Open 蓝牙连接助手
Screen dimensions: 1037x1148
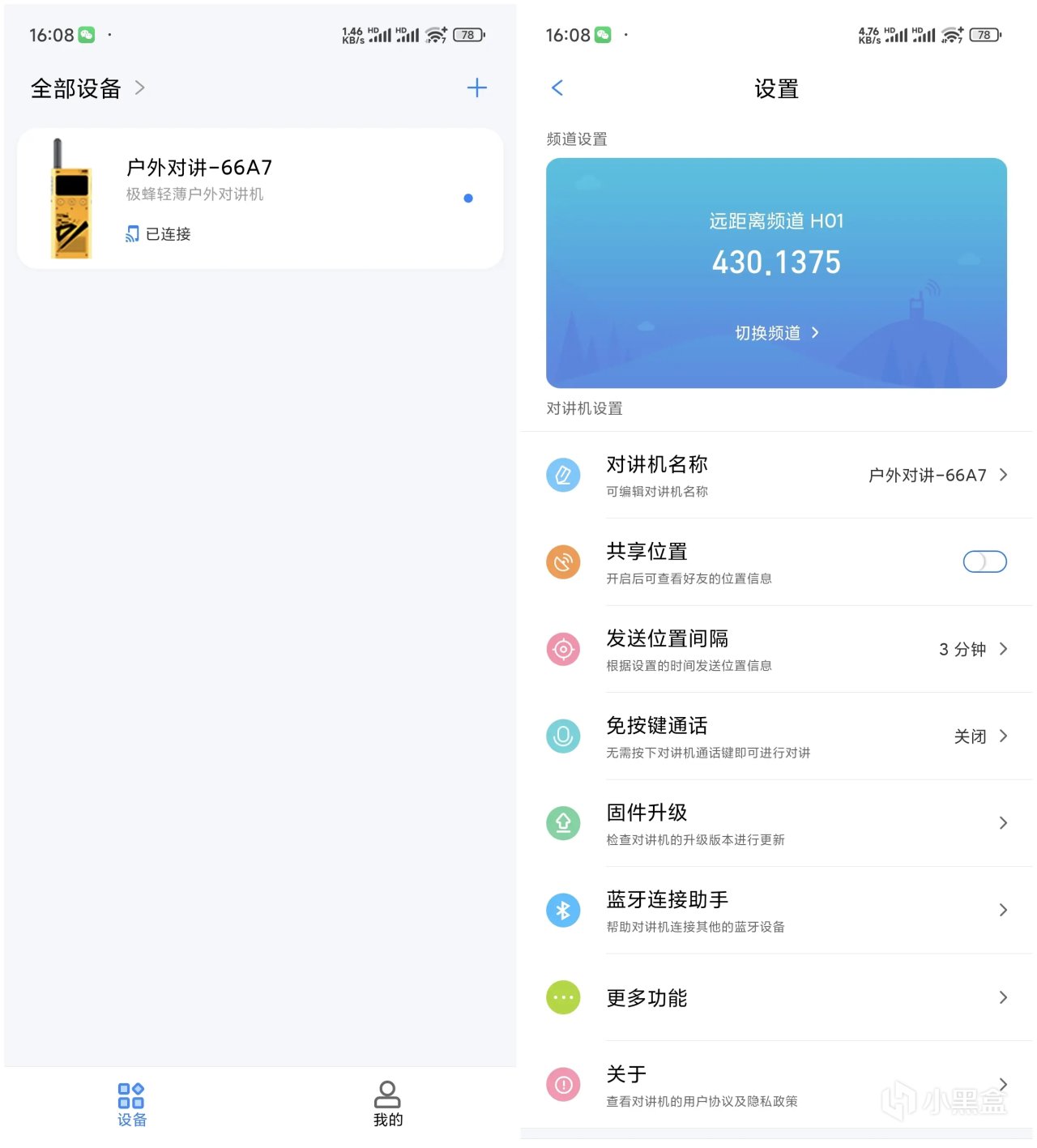(x=776, y=911)
